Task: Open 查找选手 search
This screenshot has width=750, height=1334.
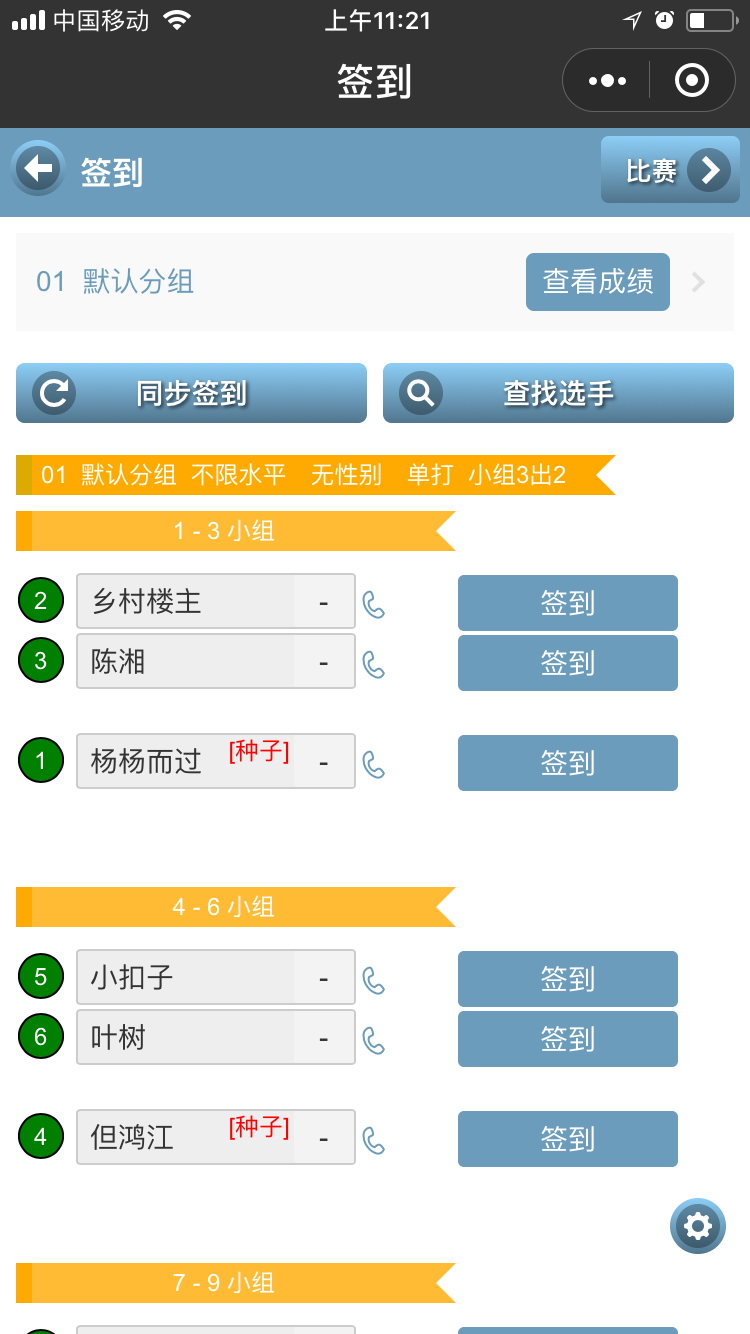Action: point(558,393)
